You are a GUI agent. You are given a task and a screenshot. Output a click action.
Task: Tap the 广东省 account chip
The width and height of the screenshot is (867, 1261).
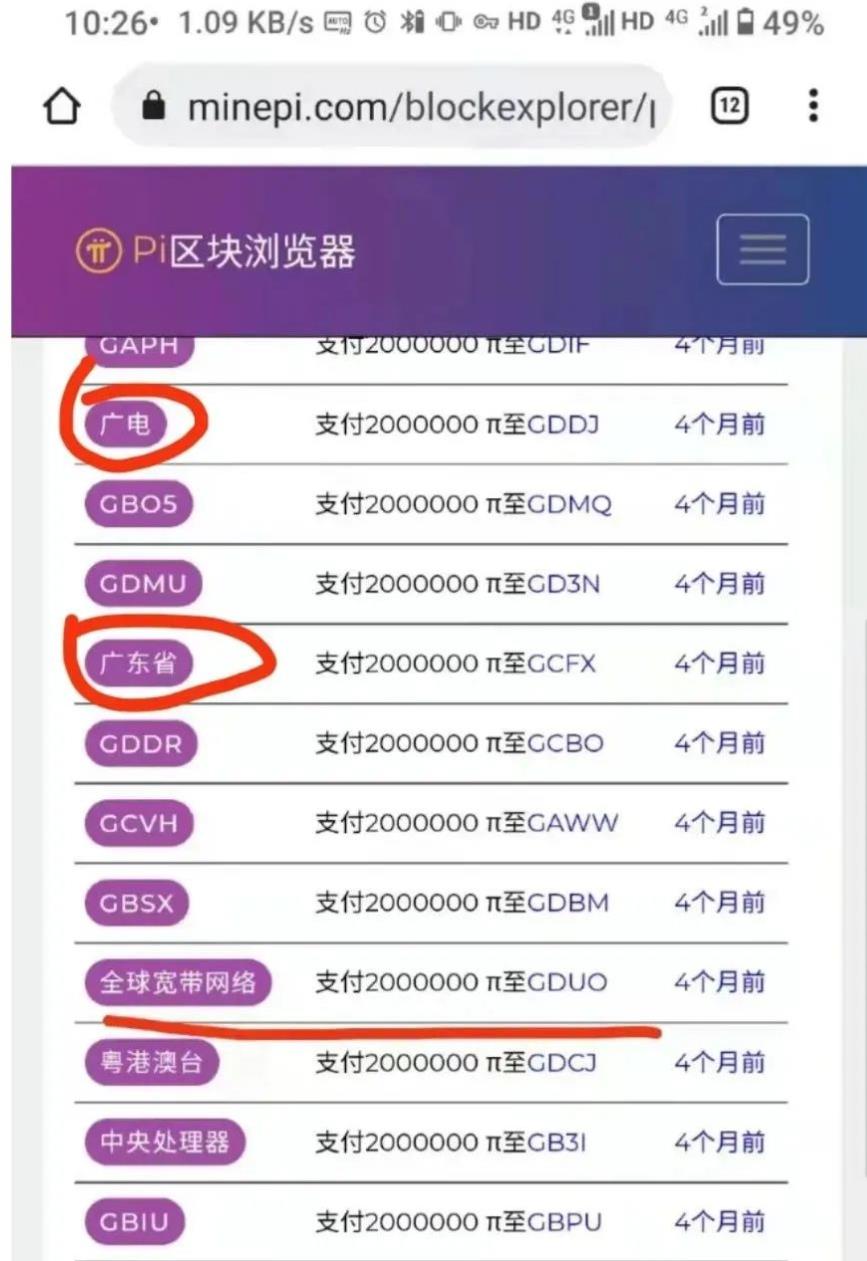coord(138,663)
